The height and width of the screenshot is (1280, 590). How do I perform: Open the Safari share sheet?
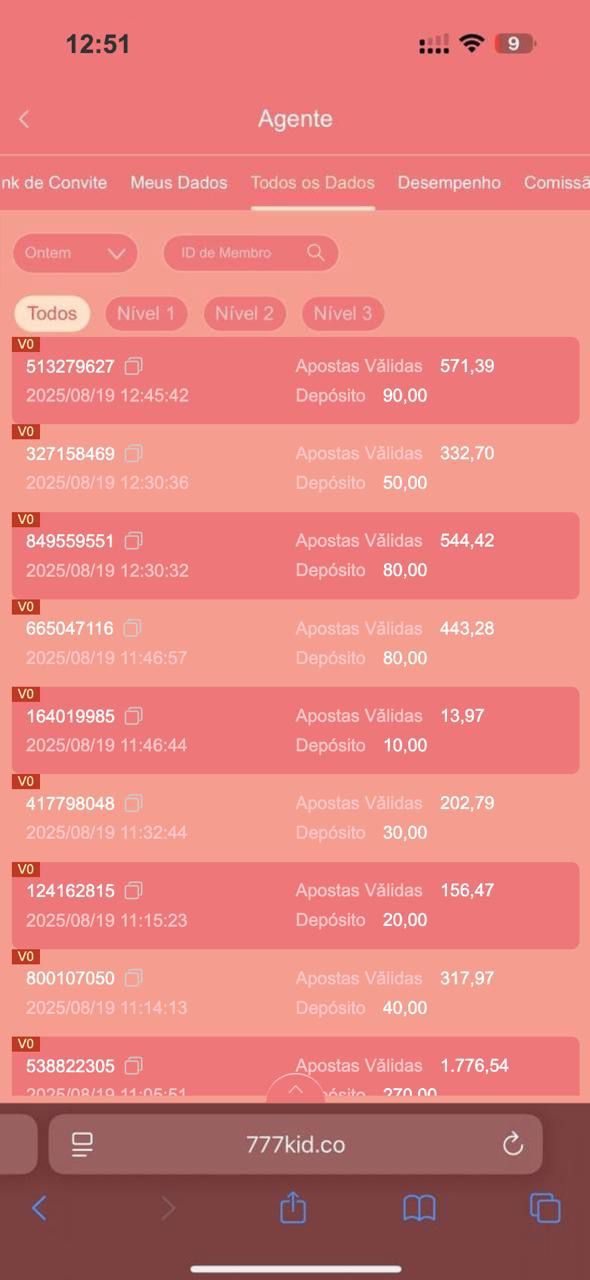(x=293, y=1207)
